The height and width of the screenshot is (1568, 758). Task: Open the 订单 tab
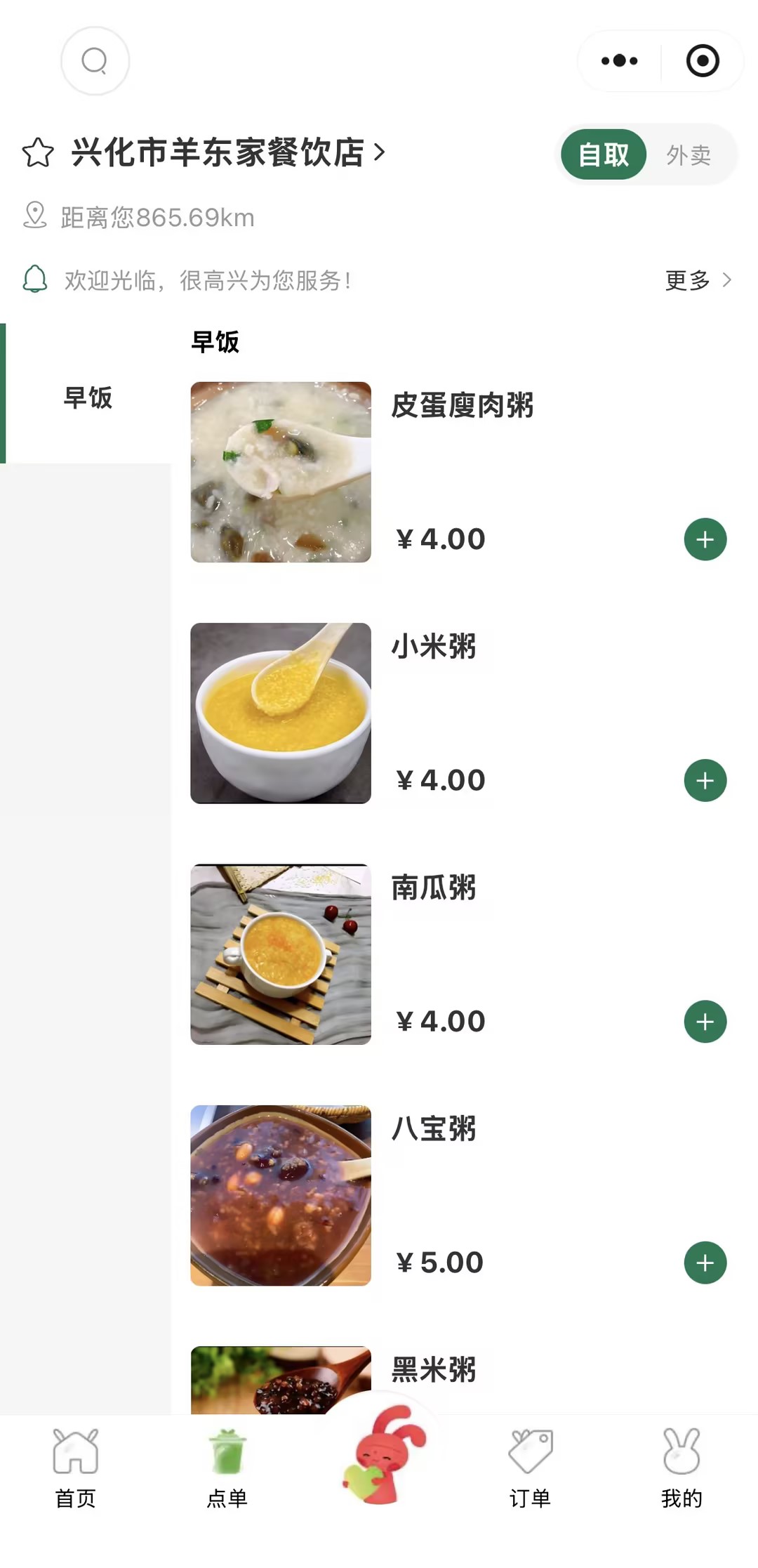click(531, 1469)
